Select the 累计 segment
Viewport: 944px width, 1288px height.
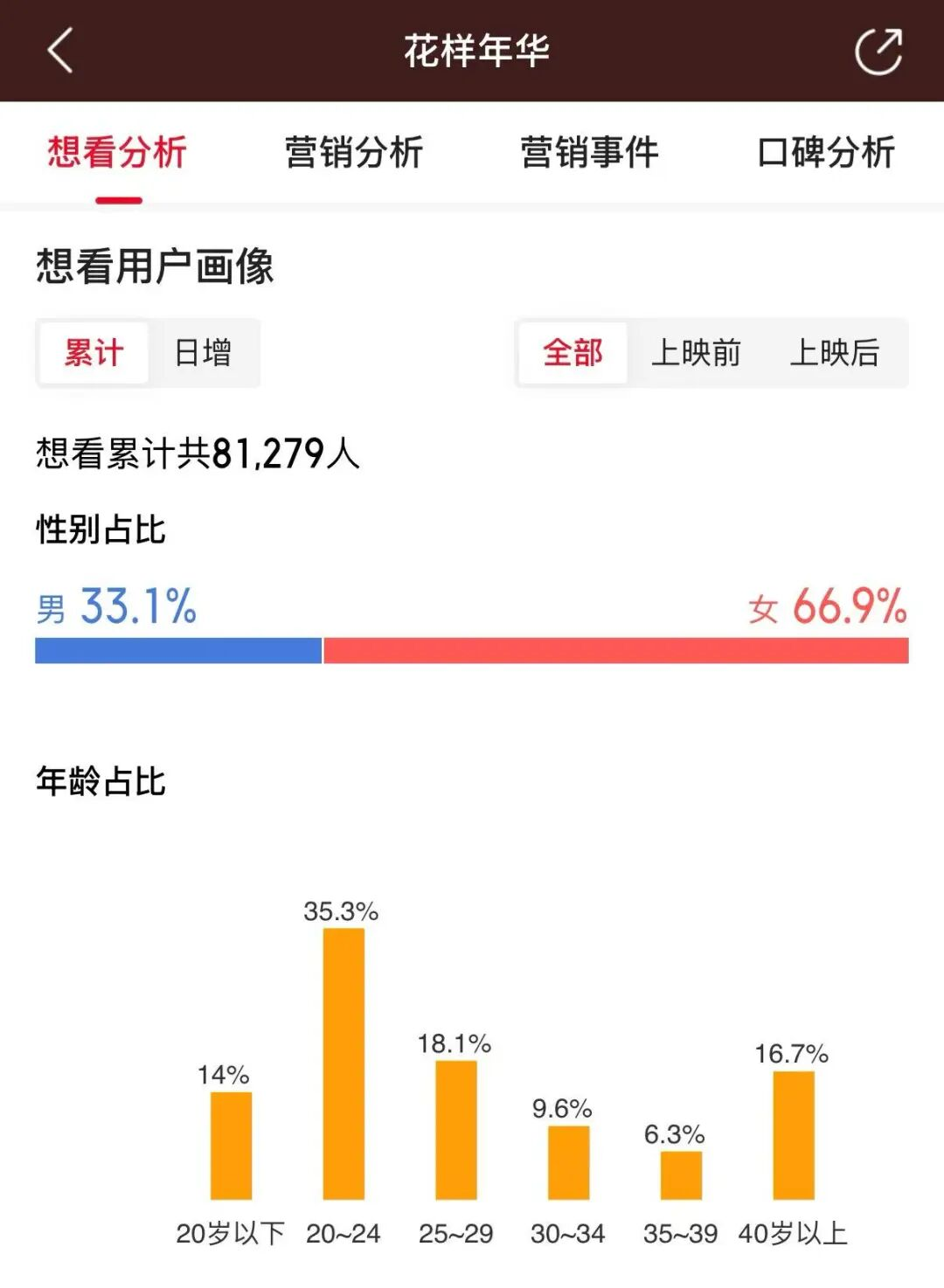coord(94,353)
